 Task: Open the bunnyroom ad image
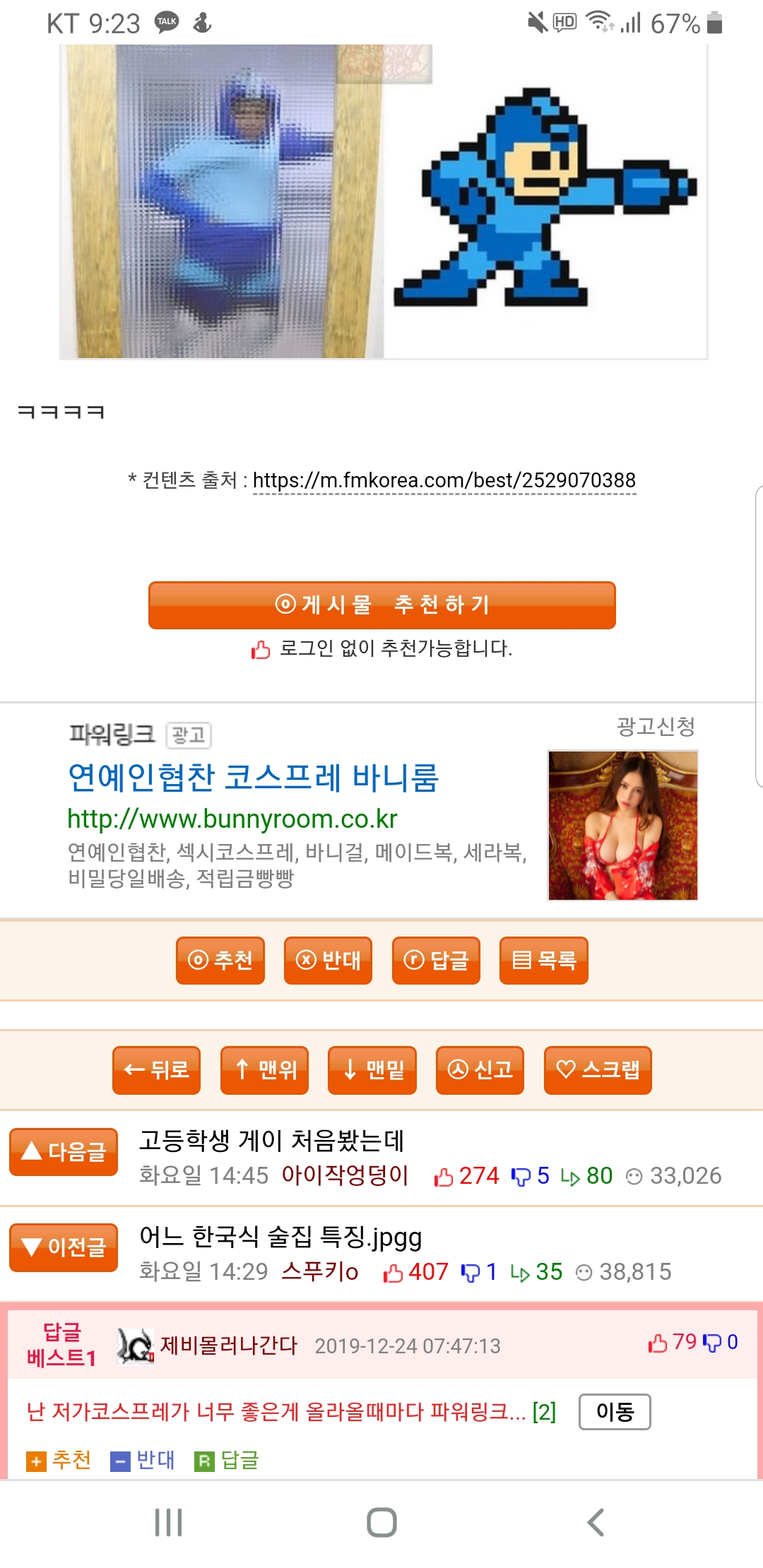tap(622, 825)
